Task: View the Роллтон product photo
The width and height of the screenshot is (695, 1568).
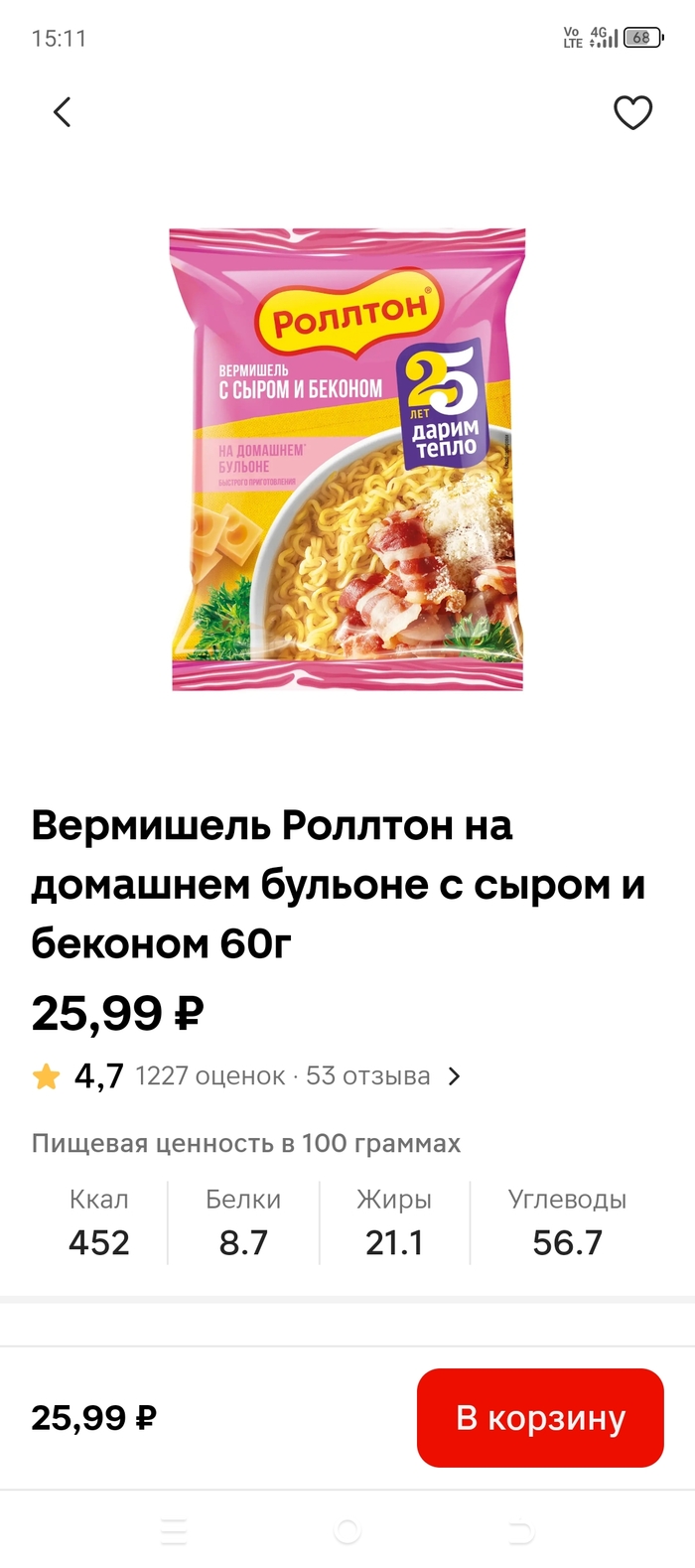Action: [347, 460]
